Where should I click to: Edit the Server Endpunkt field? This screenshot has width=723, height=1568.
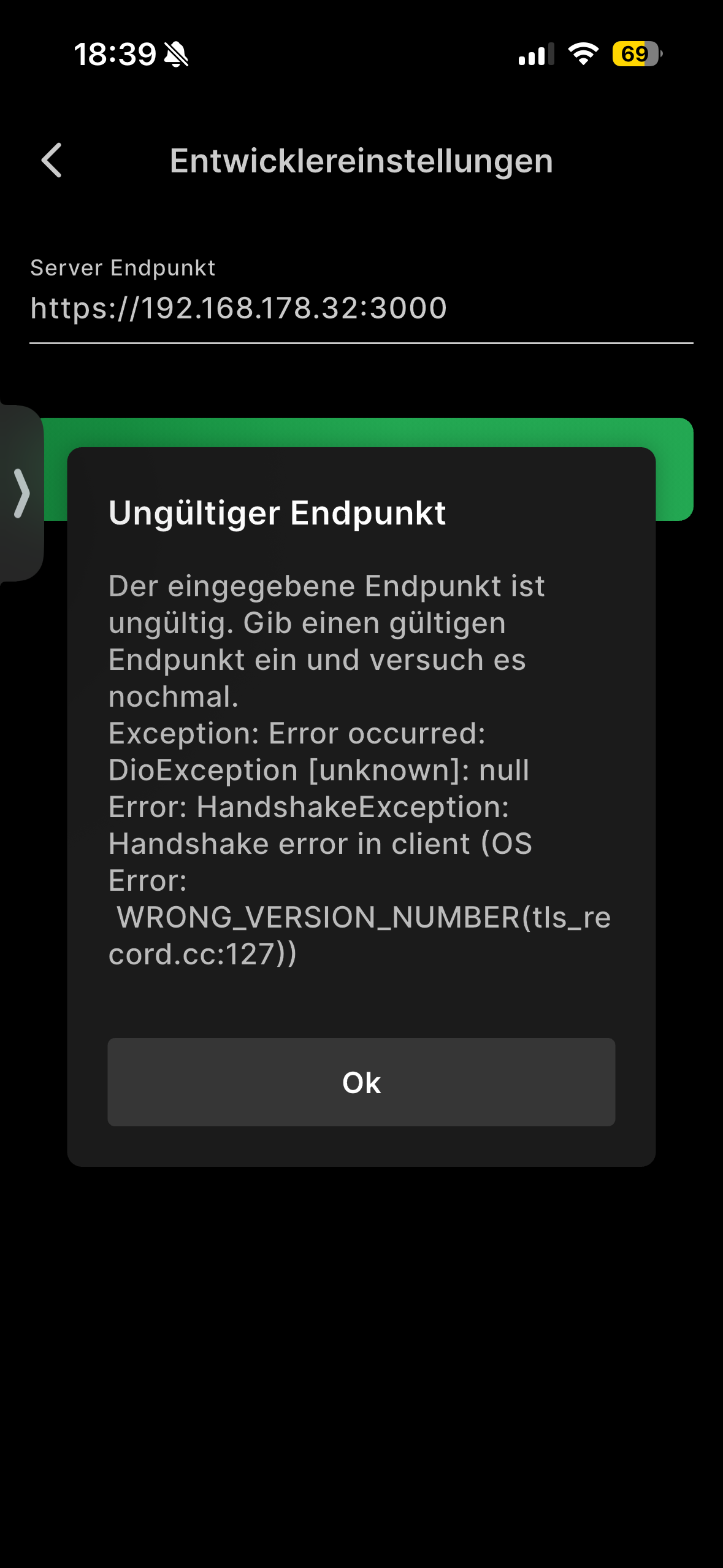pos(361,308)
